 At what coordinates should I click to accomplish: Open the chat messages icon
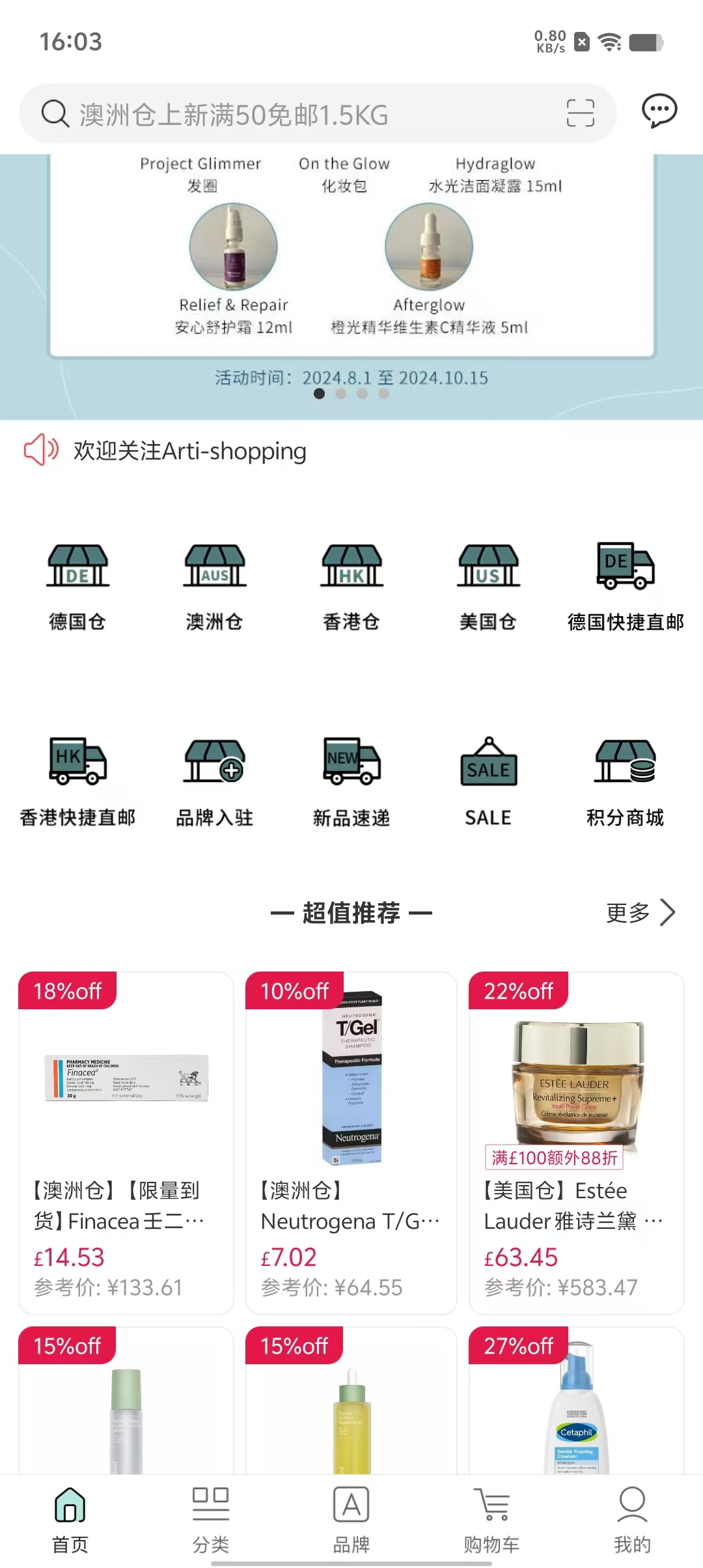(659, 111)
